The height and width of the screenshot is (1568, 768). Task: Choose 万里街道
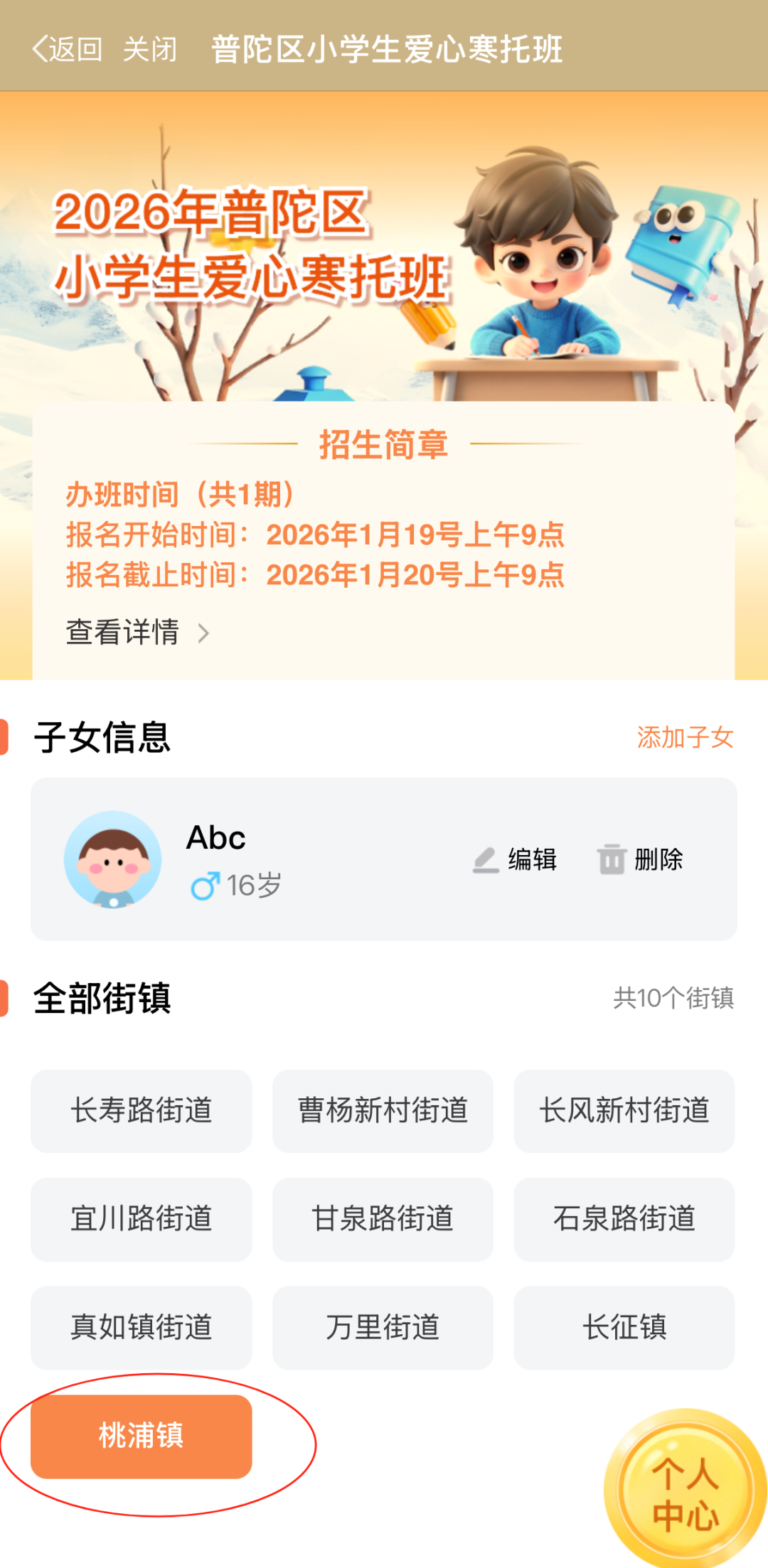383,1327
